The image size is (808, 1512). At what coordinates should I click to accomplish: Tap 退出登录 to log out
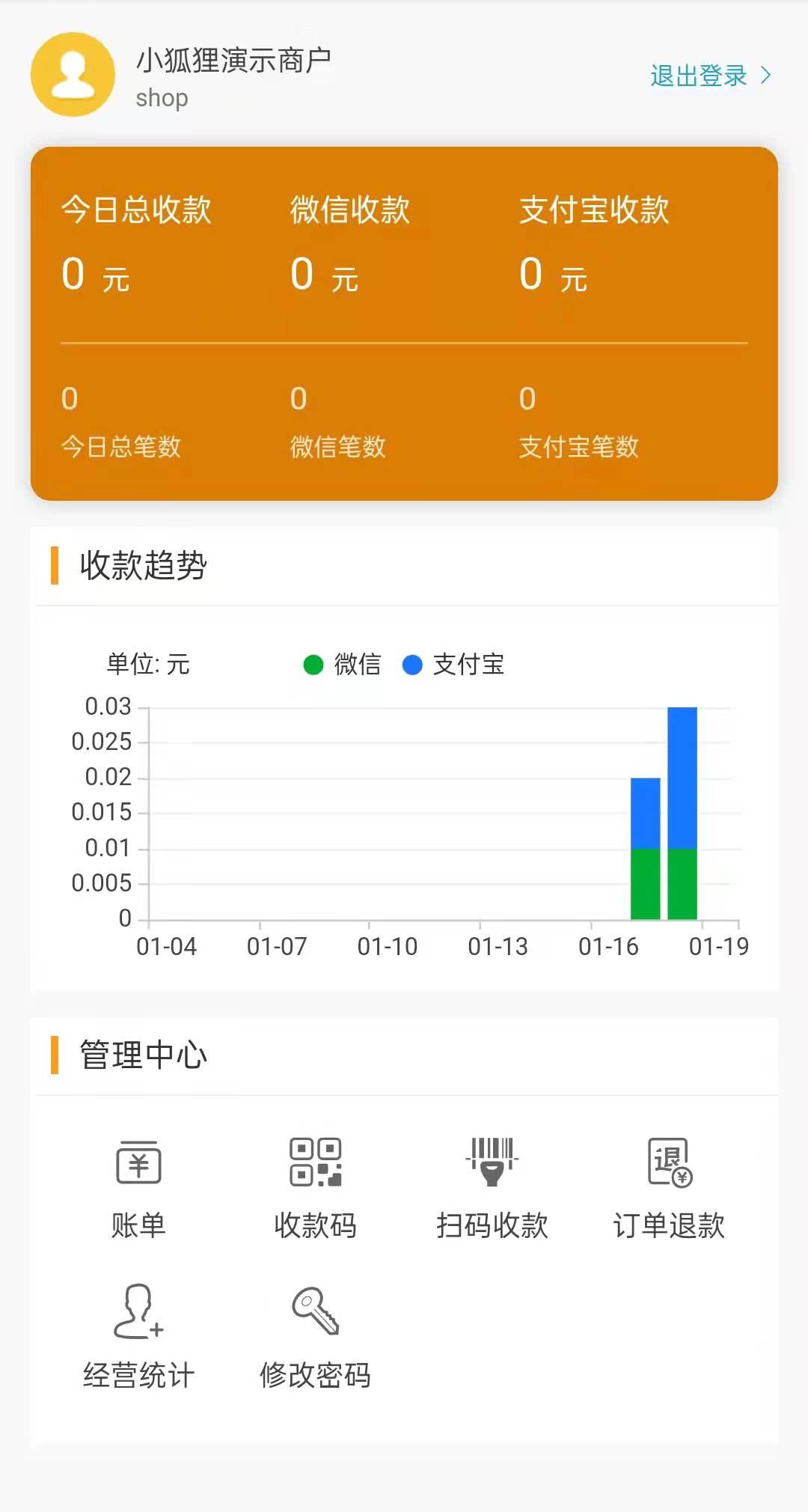click(709, 76)
